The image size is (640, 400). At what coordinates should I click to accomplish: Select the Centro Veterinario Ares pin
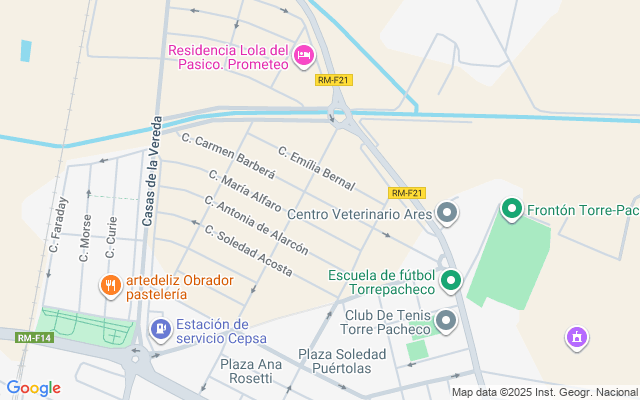[448, 213]
